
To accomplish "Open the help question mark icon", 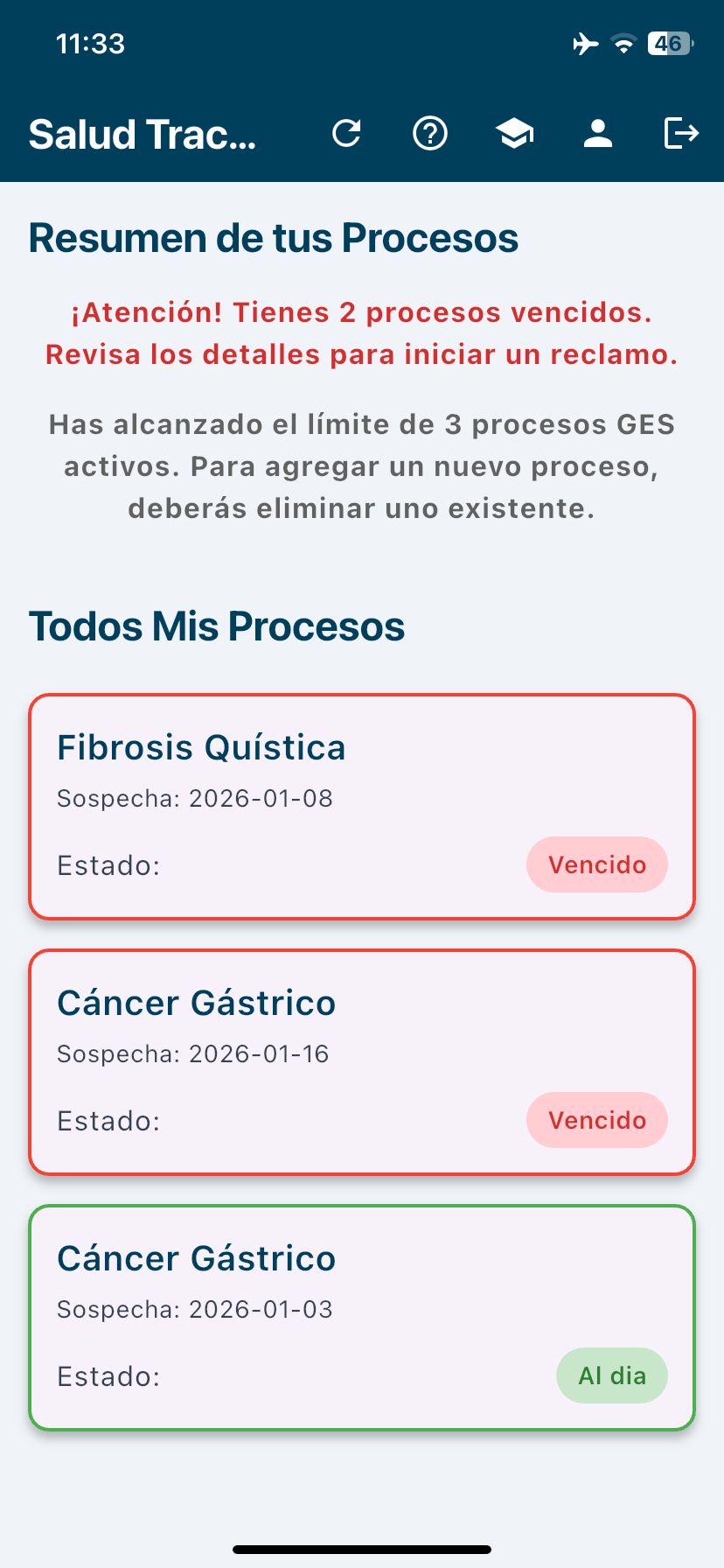I will [429, 133].
